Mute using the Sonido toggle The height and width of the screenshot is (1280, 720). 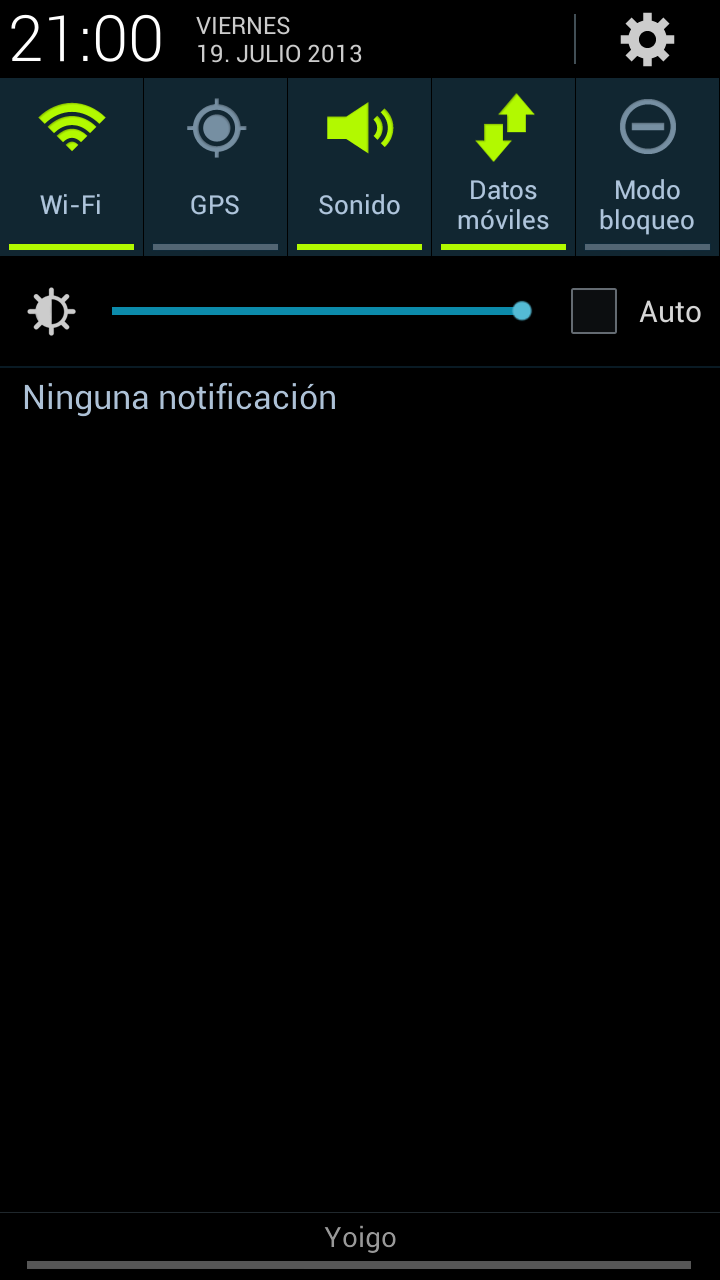pyautogui.click(x=359, y=165)
